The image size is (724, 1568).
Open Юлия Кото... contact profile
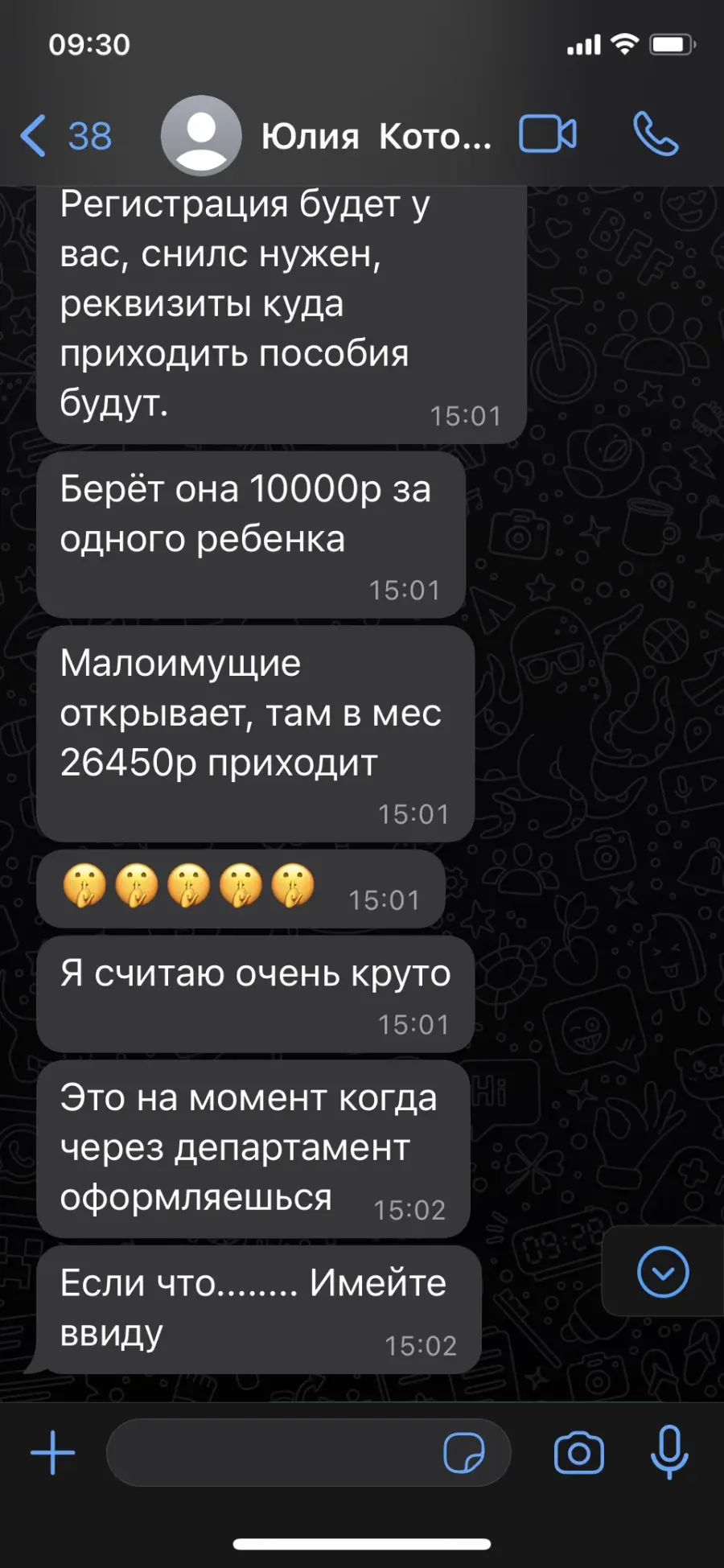pyautogui.click(x=327, y=136)
